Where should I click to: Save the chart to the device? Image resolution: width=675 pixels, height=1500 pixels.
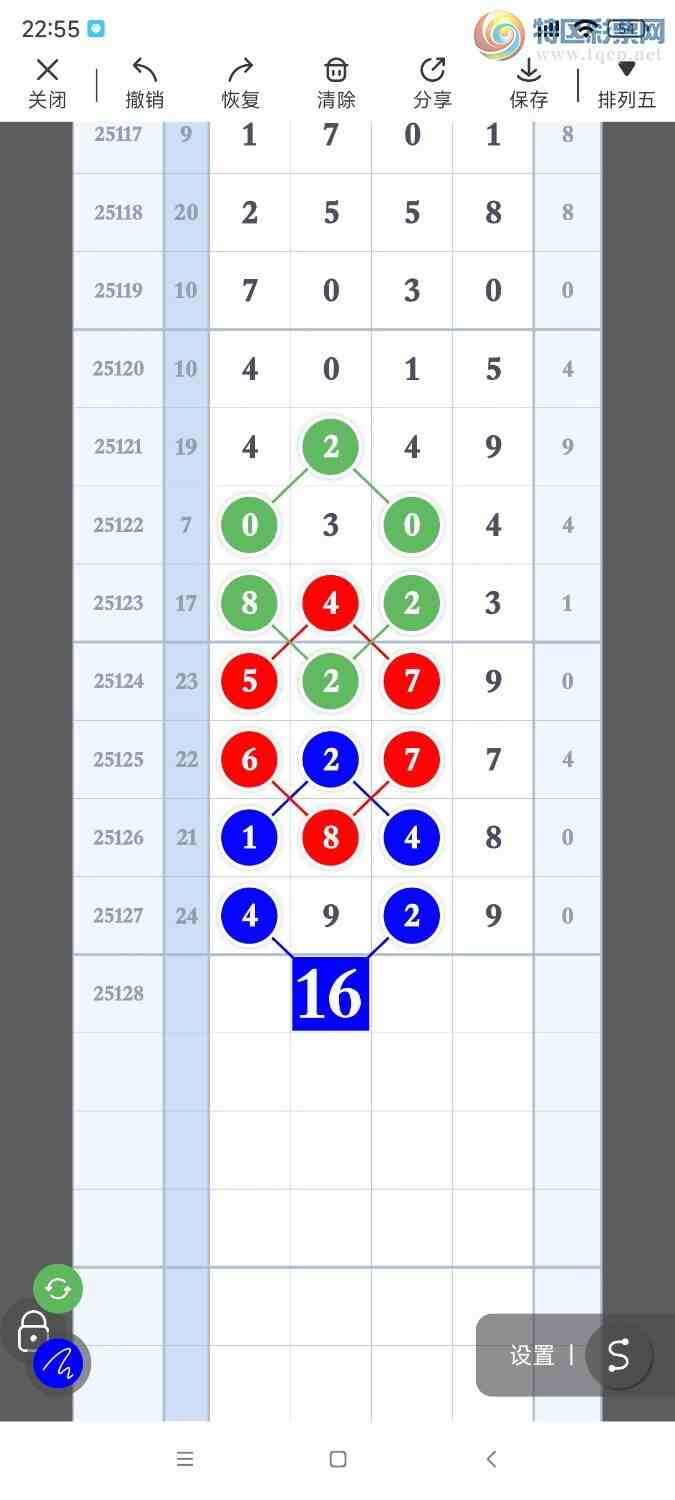pos(529,82)
